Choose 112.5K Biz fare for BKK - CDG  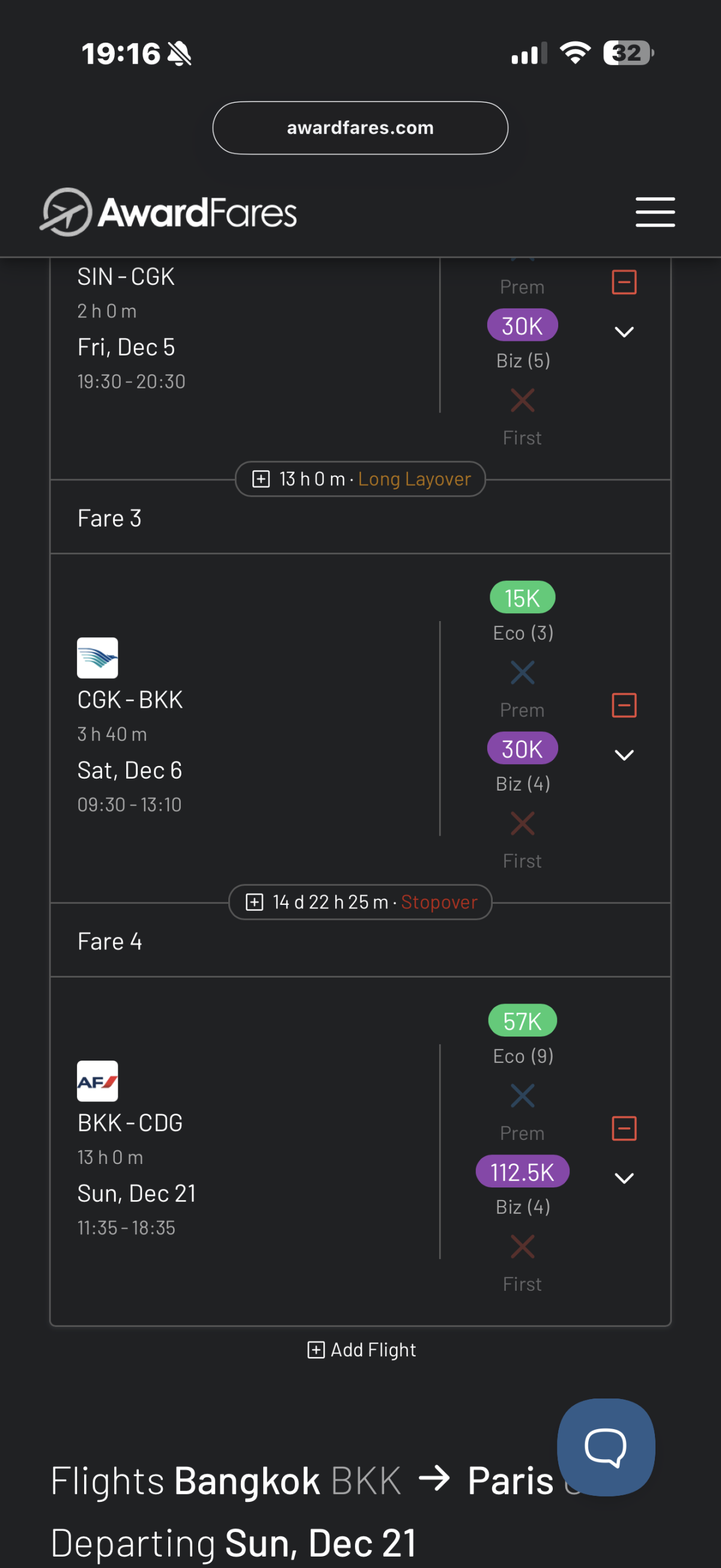pyautogui.click(x=522, y=1172)
